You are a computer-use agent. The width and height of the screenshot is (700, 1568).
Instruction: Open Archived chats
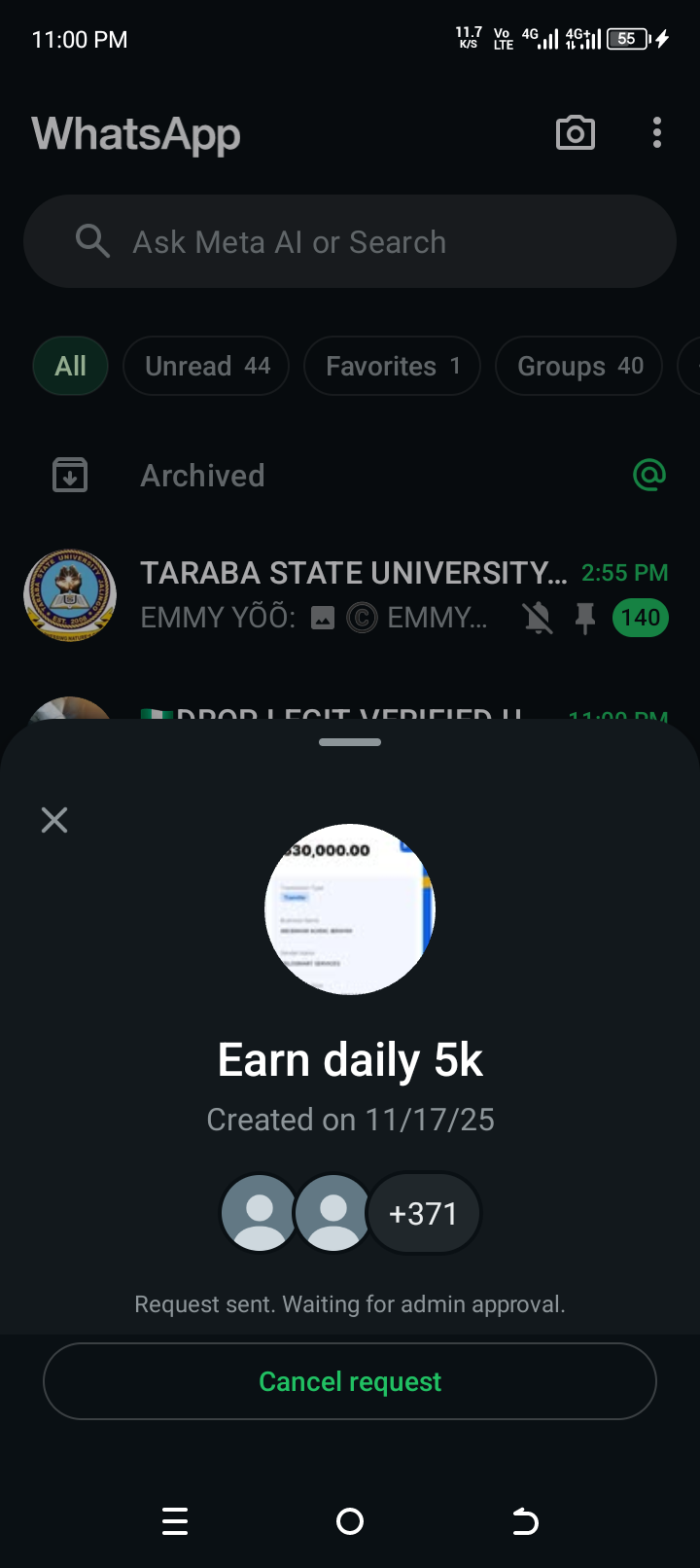202,476
